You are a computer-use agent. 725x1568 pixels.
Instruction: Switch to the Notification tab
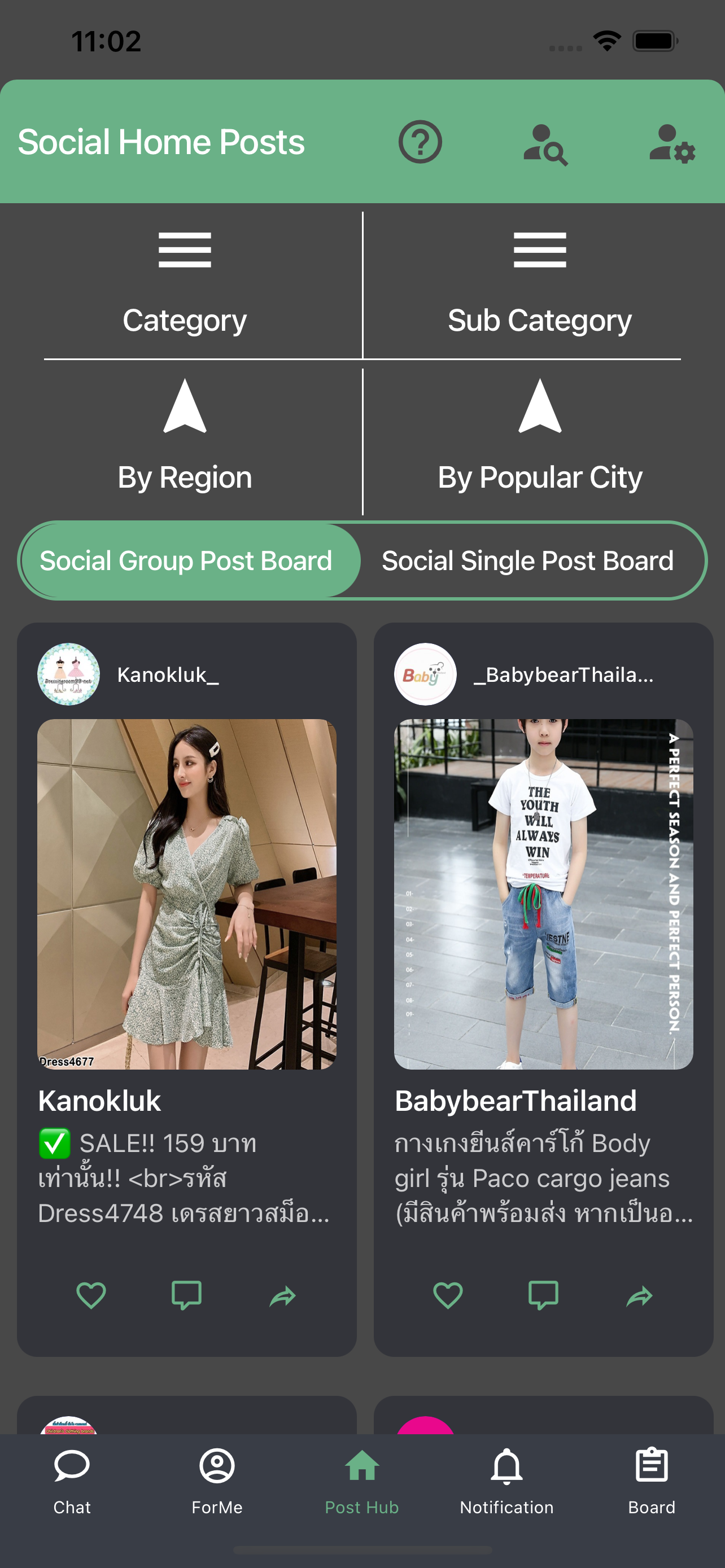pos(506,1481)
